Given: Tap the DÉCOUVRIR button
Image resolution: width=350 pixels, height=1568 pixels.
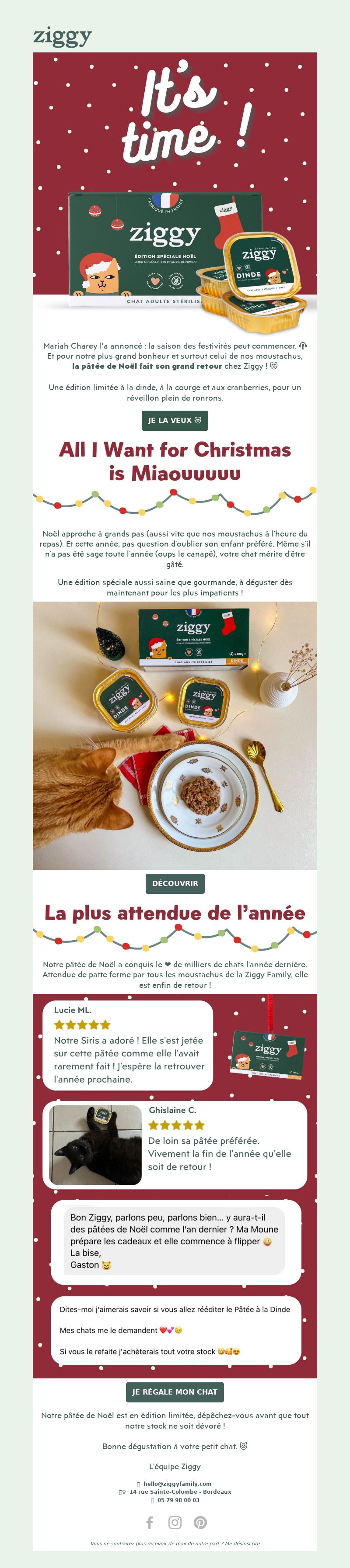Looking at the screenshot, I should coord(175,883).
